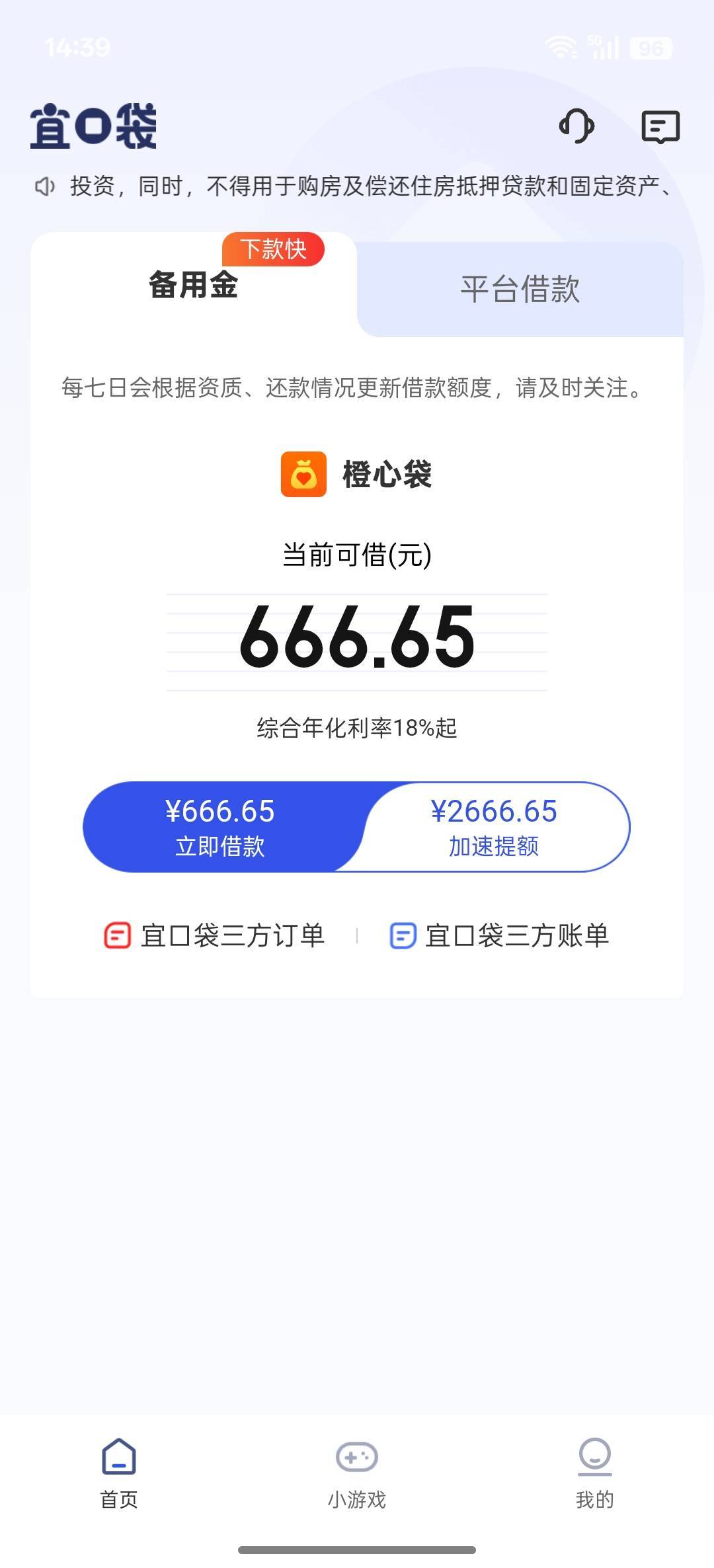
Task: Open the messages icon
Action: (660, 126)
